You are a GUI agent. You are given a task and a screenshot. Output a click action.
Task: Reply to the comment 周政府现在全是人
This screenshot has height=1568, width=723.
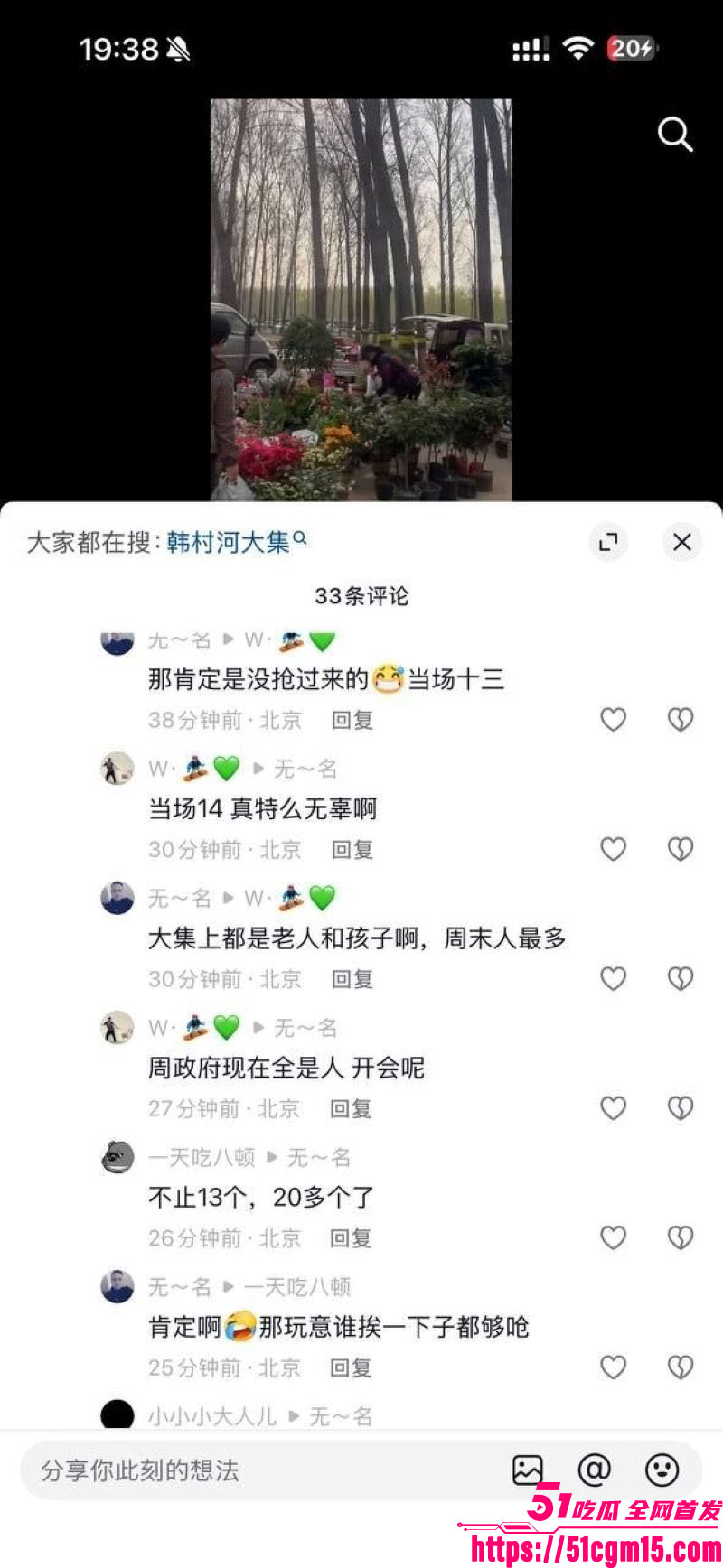[x=351, y=1108]
